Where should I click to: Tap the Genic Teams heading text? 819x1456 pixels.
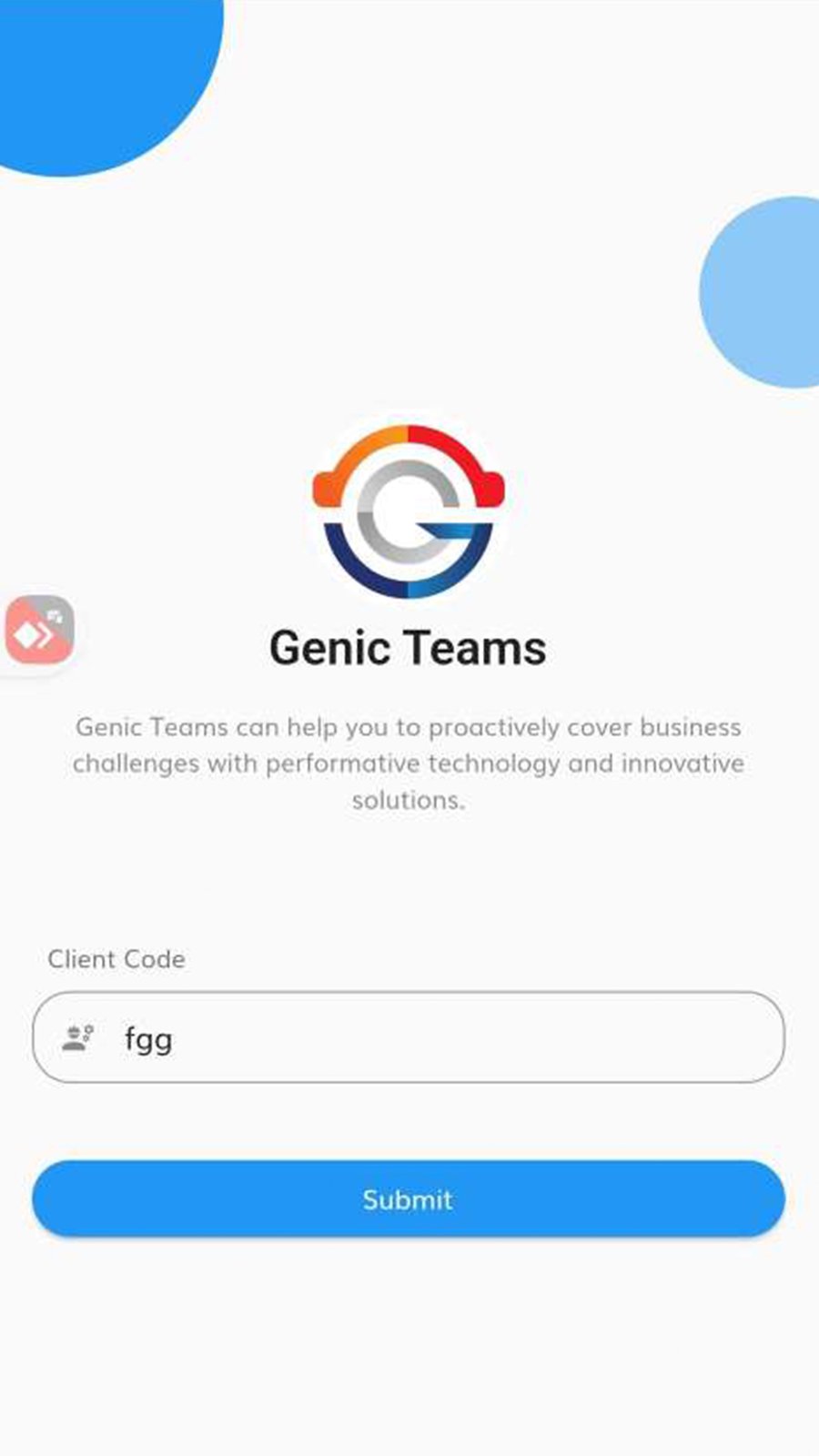coord(409,647)
